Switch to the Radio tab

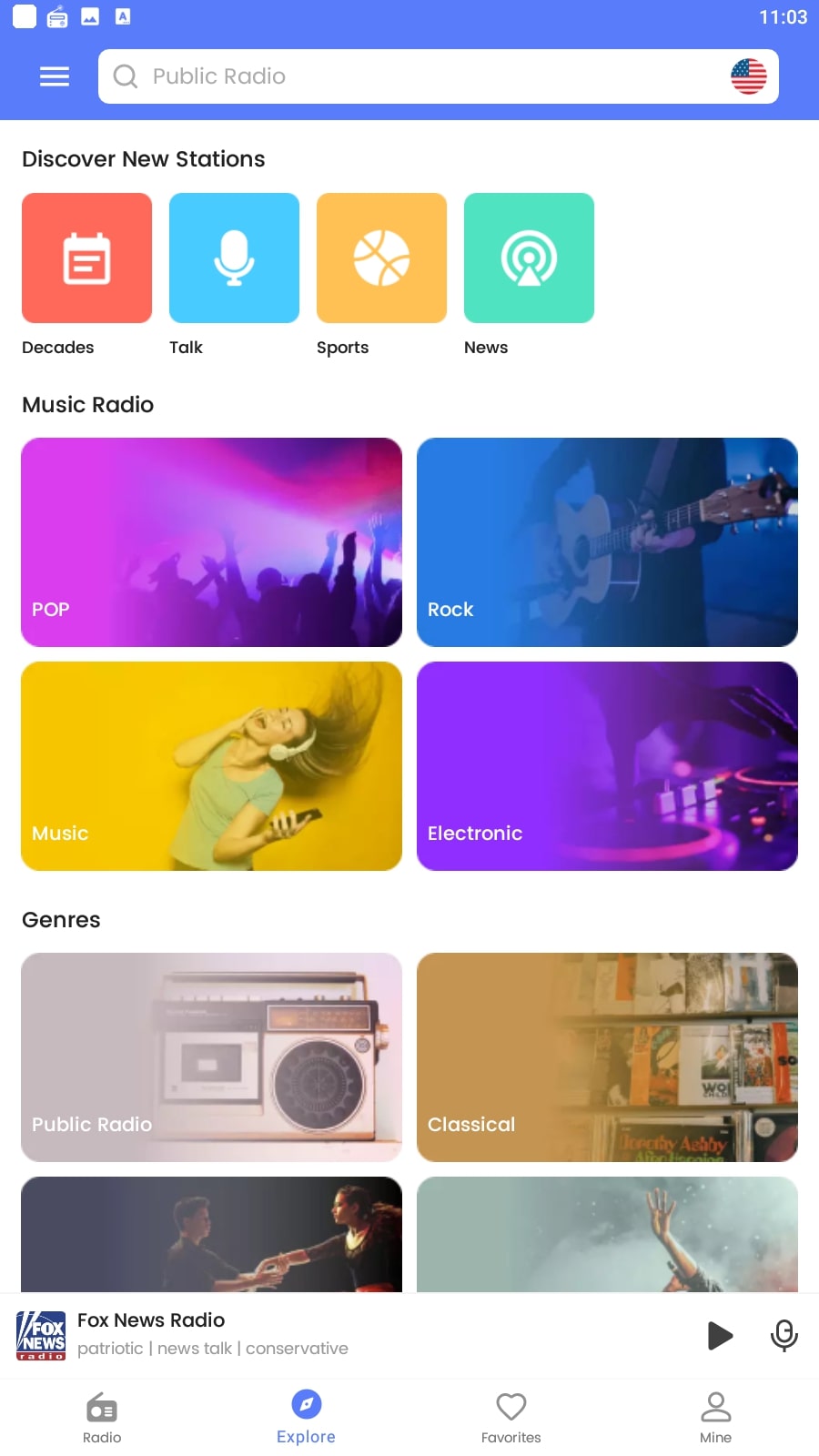(x=102, y=1419)
